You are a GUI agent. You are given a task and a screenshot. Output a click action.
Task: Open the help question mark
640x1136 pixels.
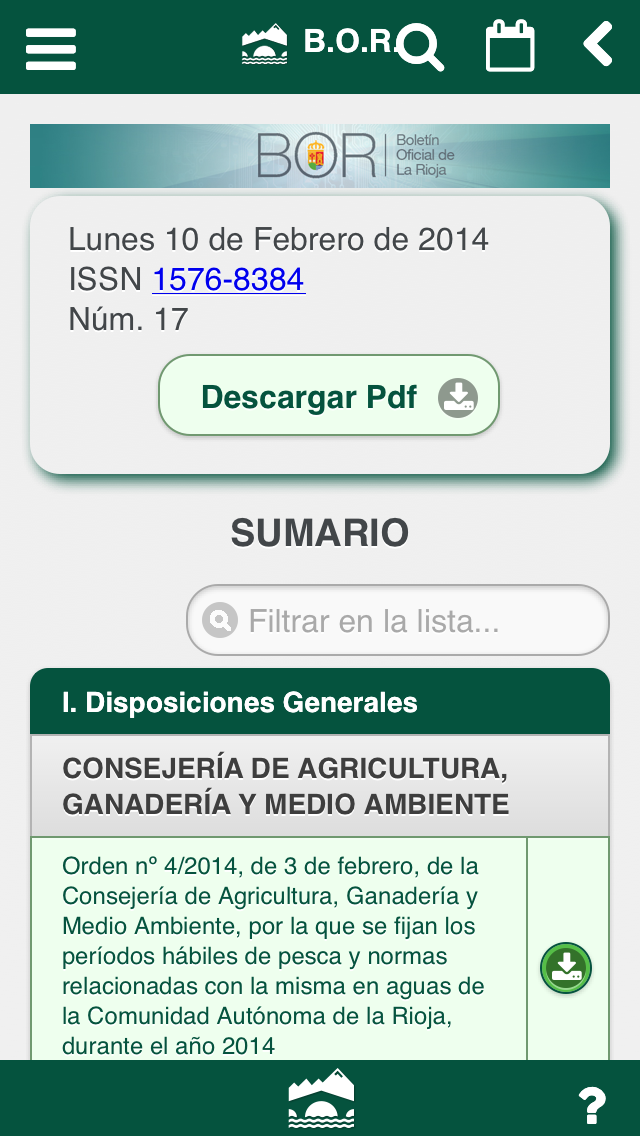592,1106
